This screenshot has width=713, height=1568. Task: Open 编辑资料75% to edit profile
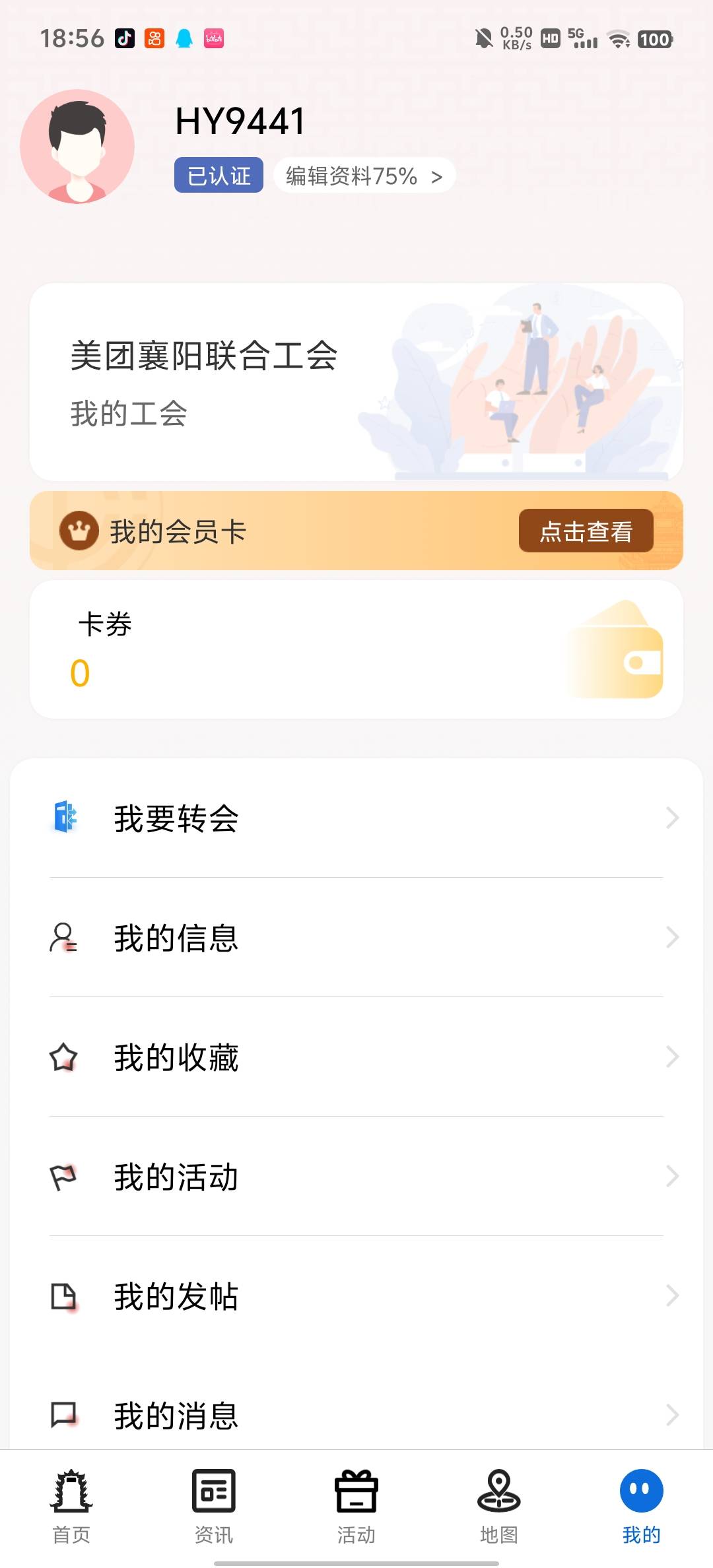pos(364,176)
